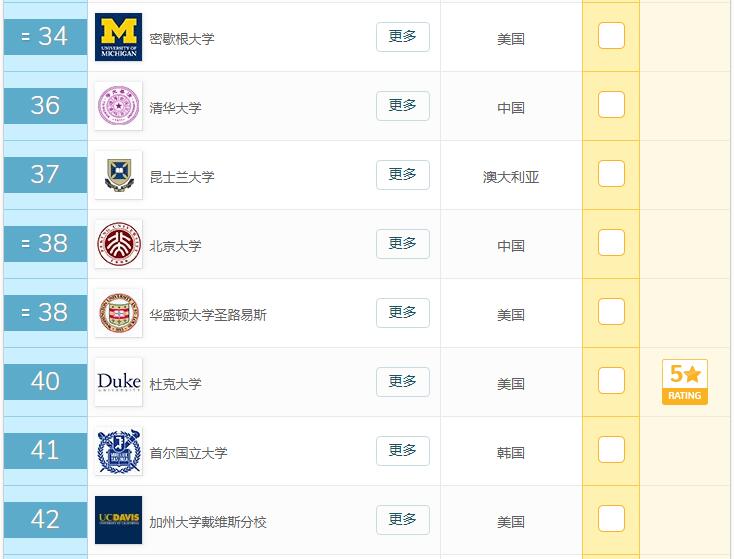The height and width of the screenshot is (559, 734).
Task: Open 更多 details for 昆士兰大学
Action: point(402,174)
